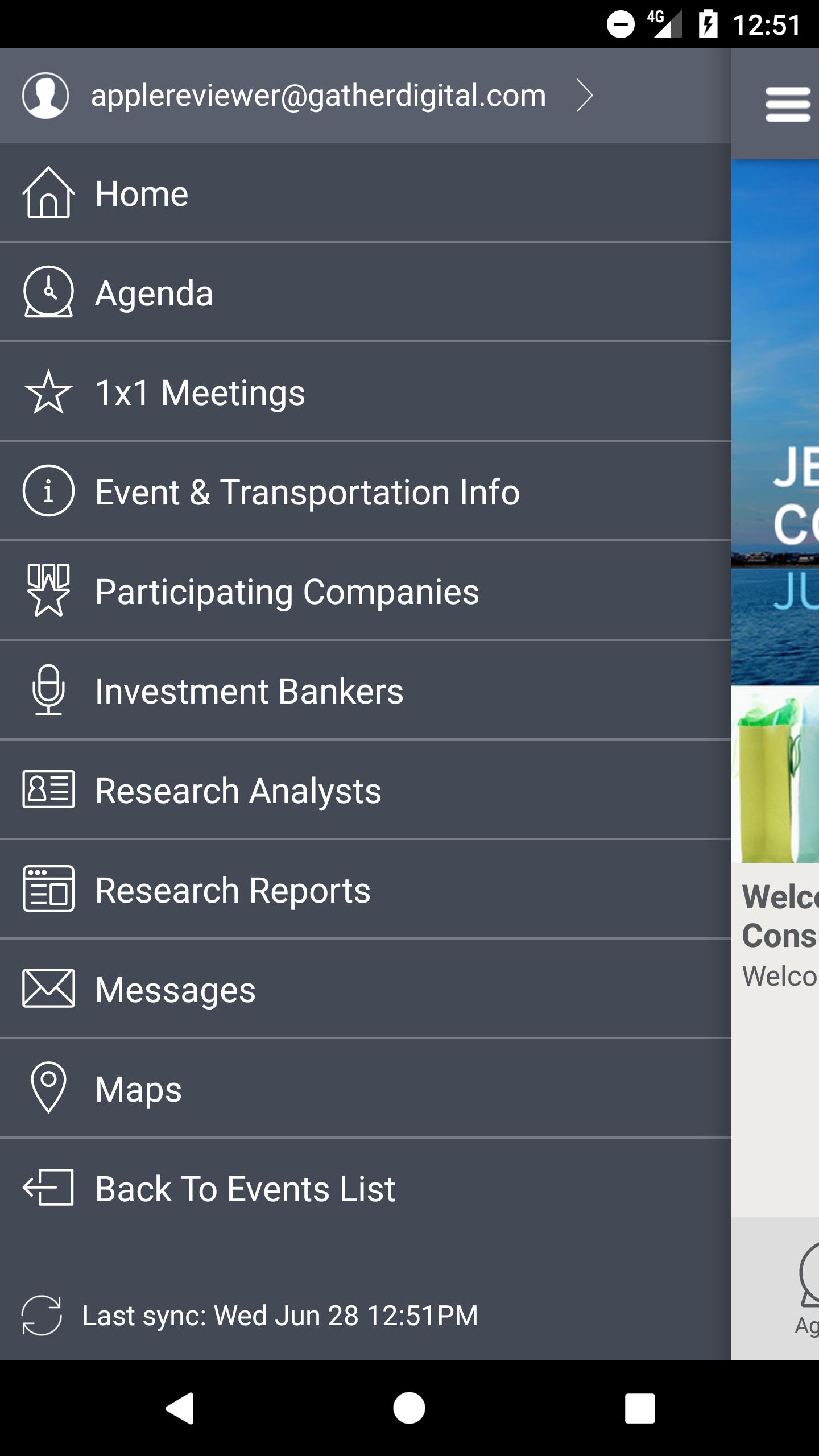This screenshot has height=1456, width=819.
Task: Tap the Last sync refresh row
Action: (x=250, y=1315)
